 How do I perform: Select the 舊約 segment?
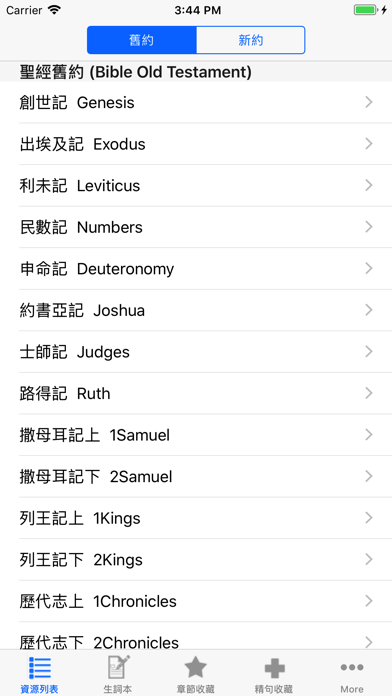click(x=142, y=40)
